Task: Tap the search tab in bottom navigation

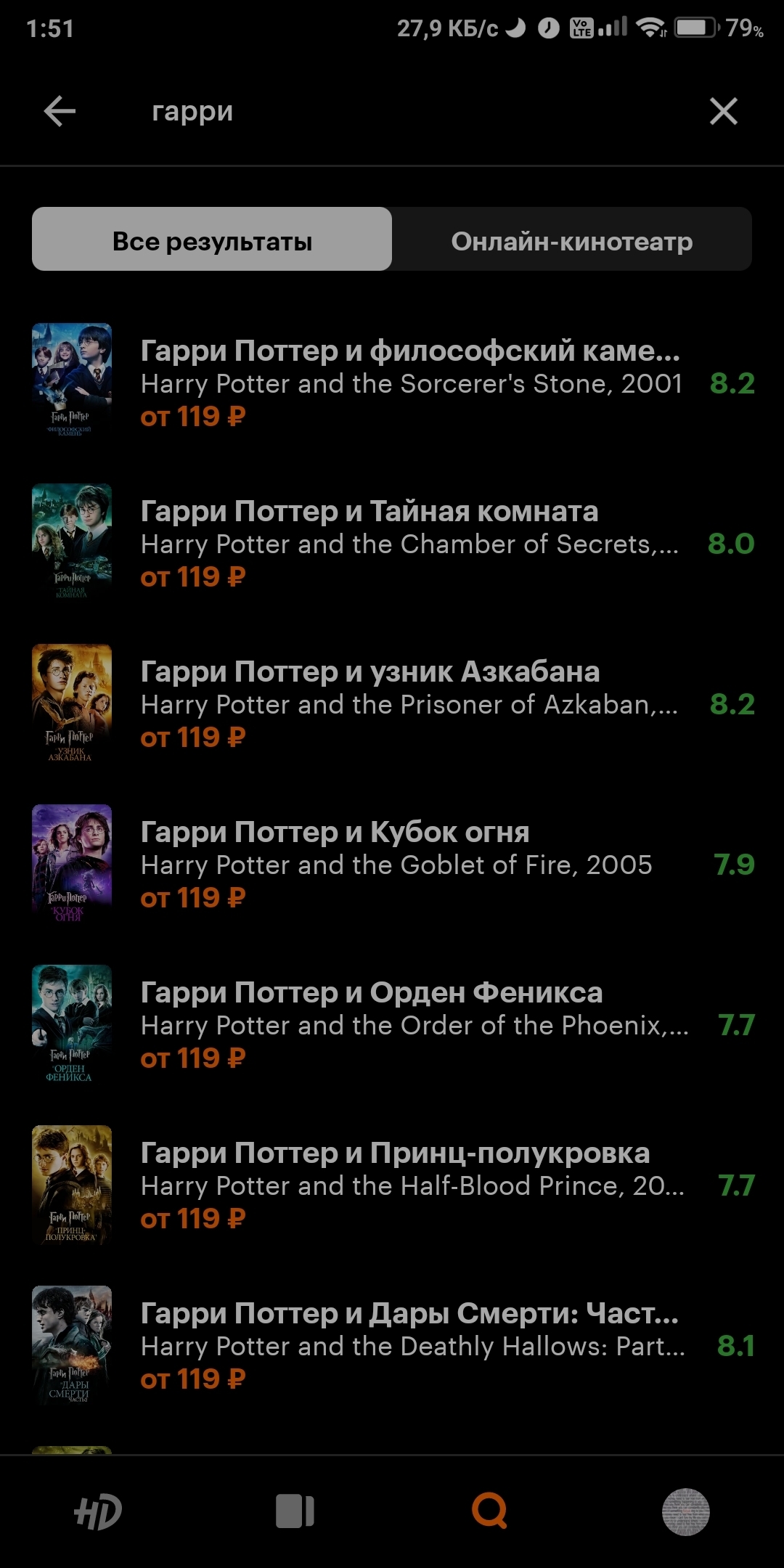Action: [490, 1512]
